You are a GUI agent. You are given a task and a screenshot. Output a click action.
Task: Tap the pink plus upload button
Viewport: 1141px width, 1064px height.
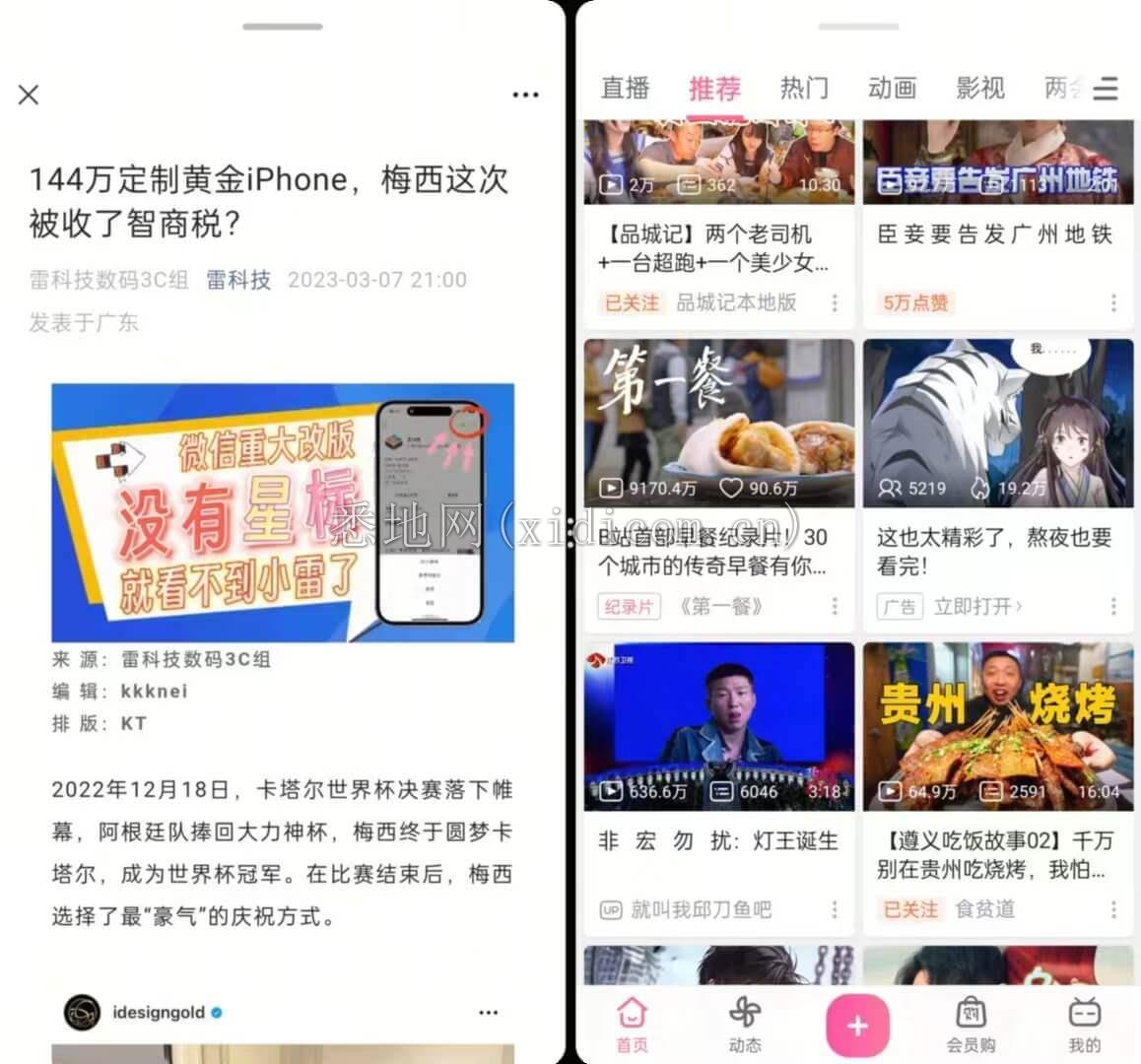857,1026
